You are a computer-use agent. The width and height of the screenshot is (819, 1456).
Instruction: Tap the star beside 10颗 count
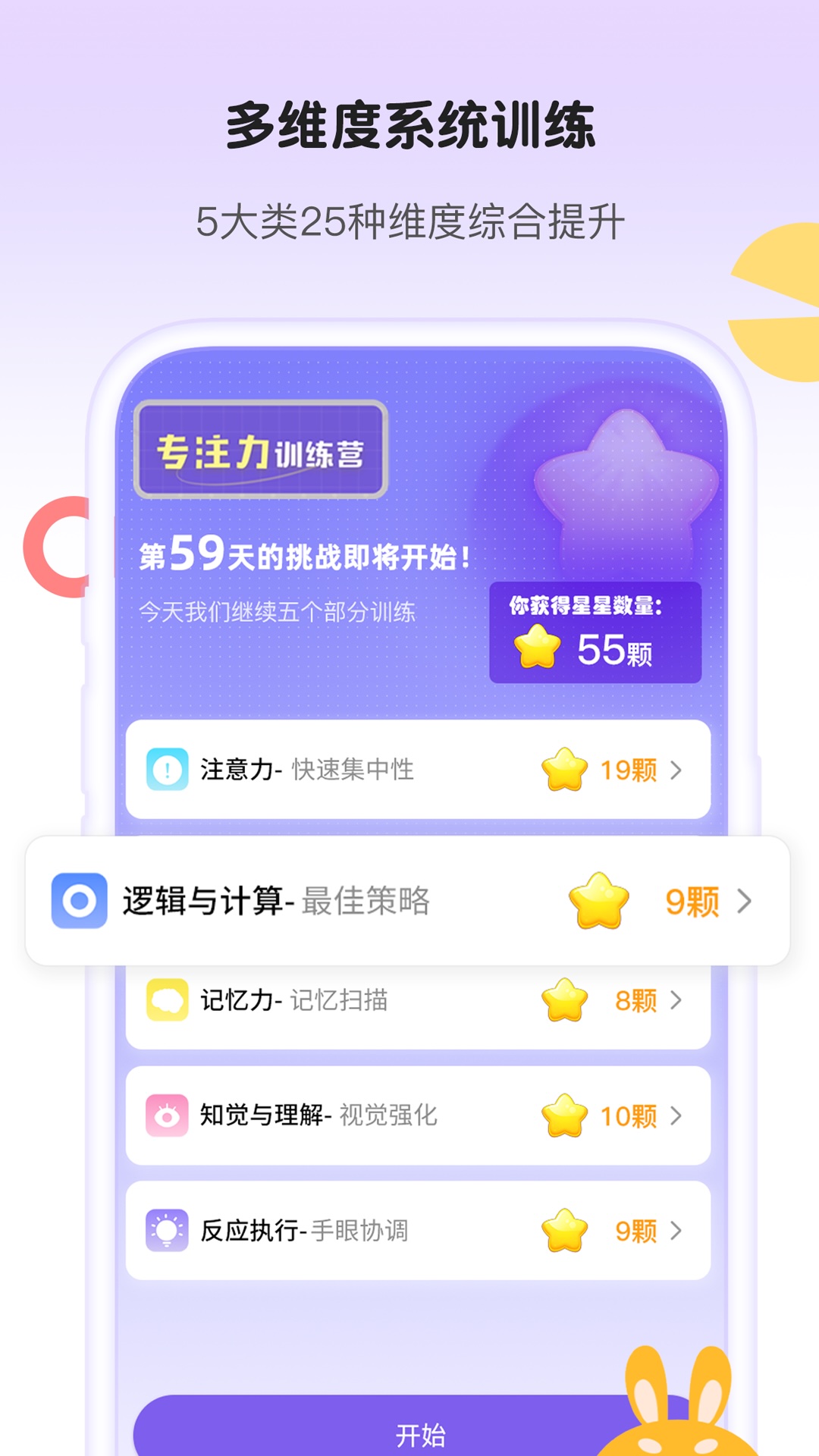565,1116
